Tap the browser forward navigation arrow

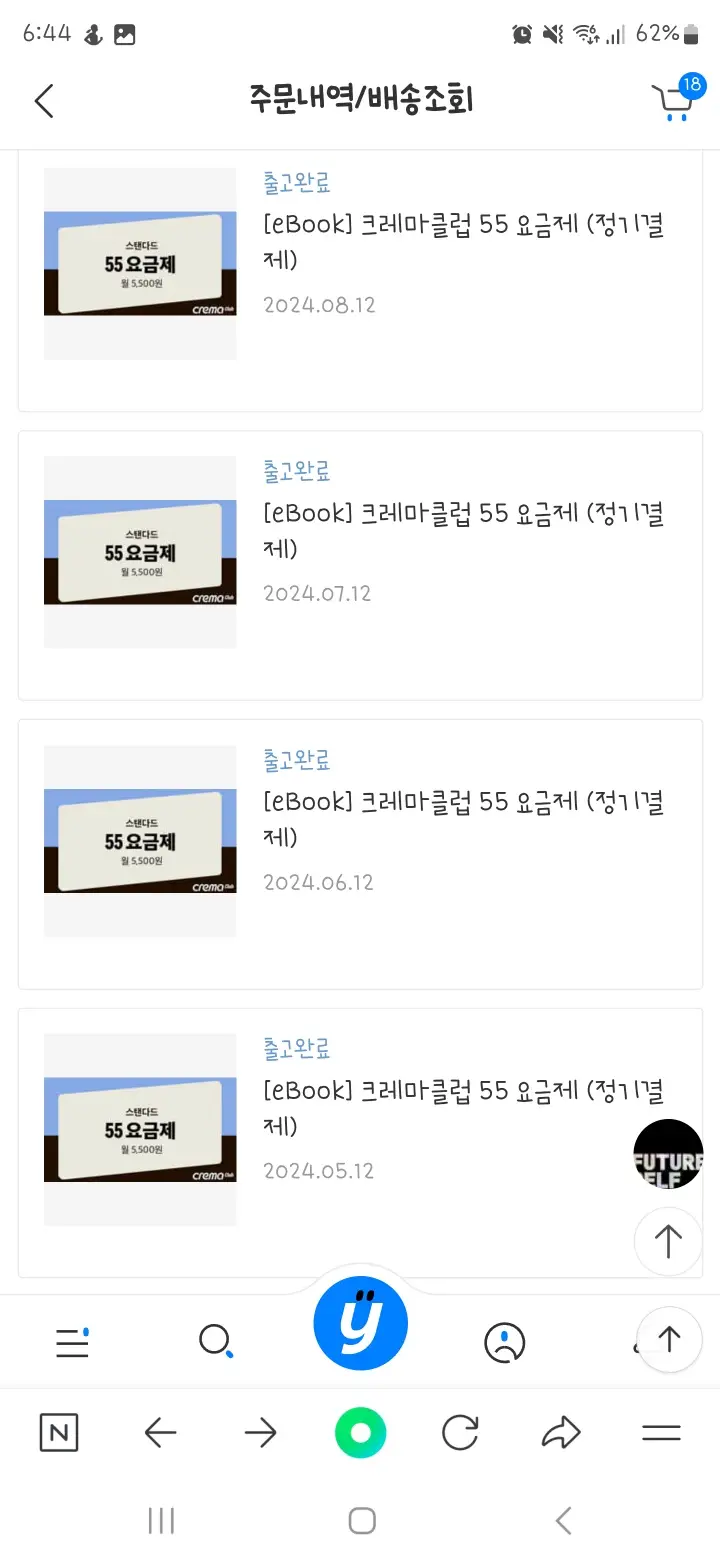[x=260, y=1433]
